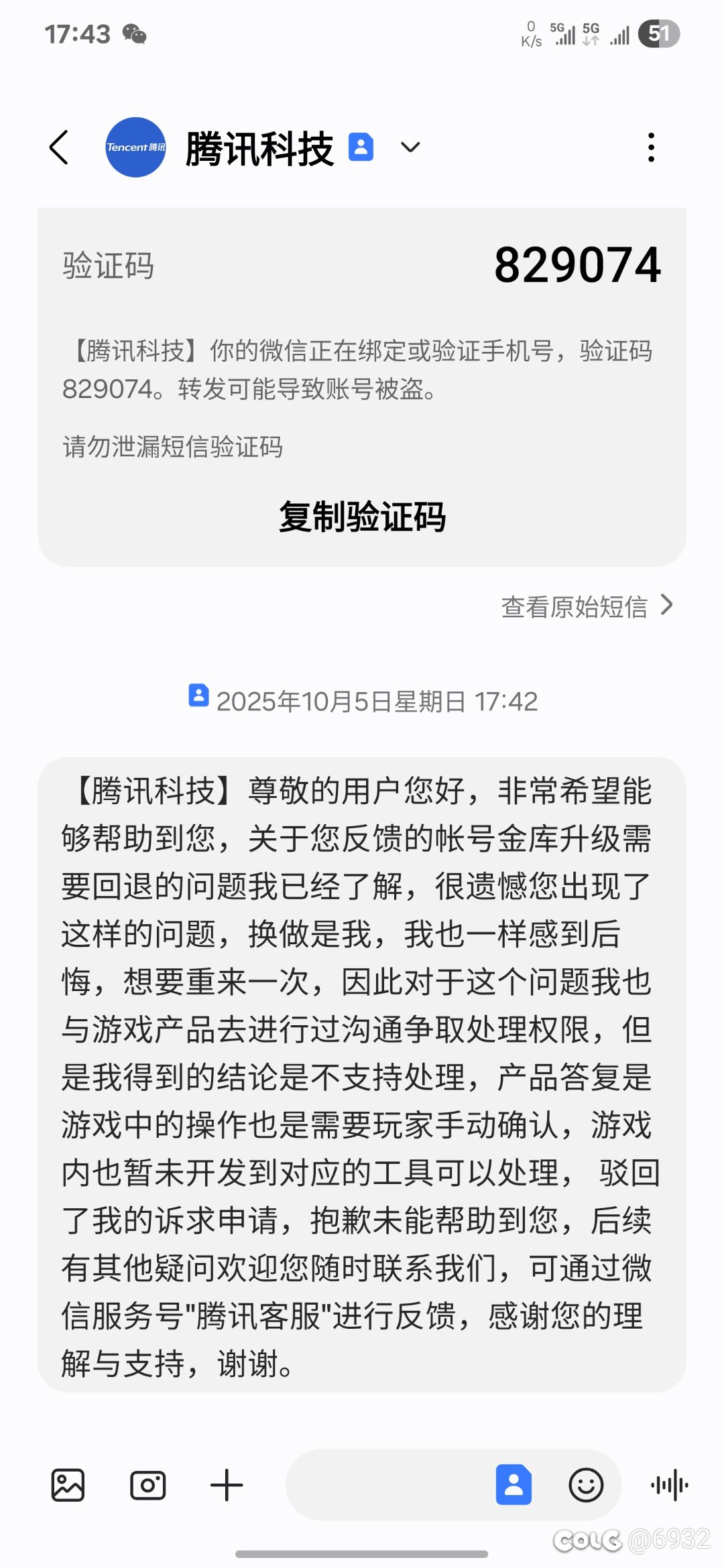Open the gallery image picker

68,1486
